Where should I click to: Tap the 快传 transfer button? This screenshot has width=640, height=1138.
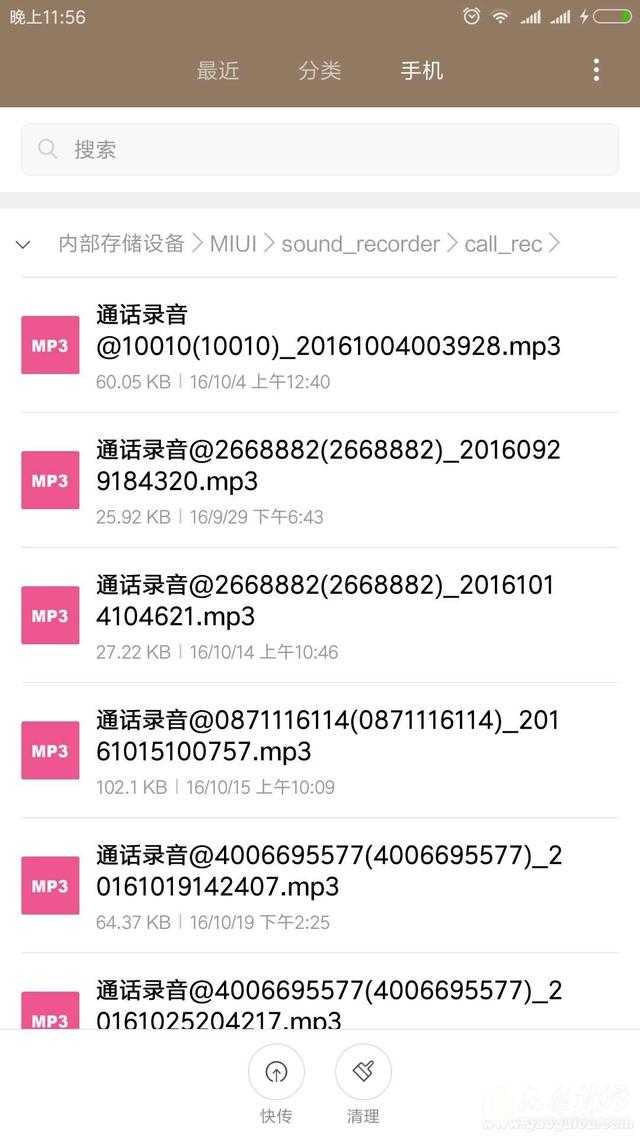point(276,1084)
